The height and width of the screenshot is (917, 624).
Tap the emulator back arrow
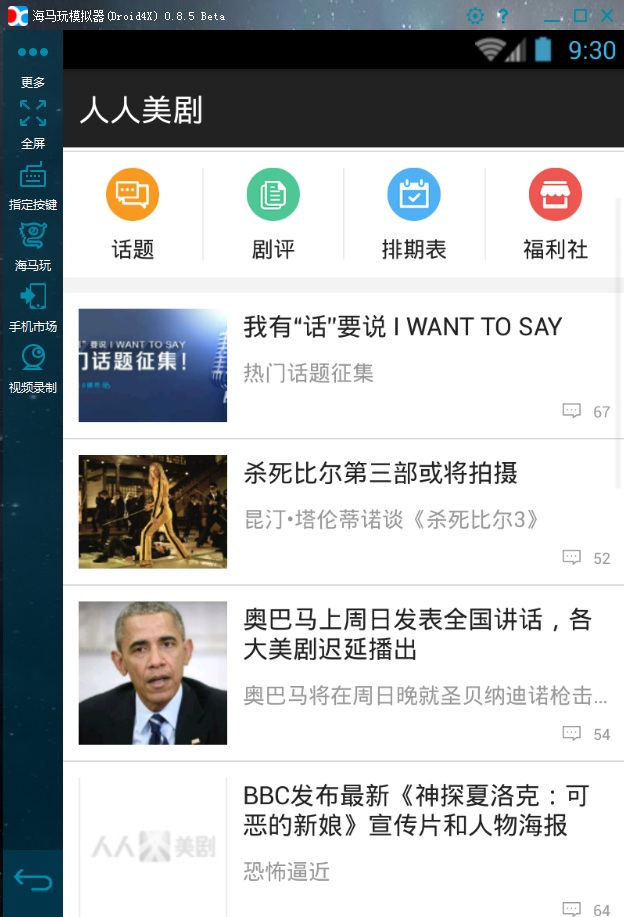[x=33, y=881]
